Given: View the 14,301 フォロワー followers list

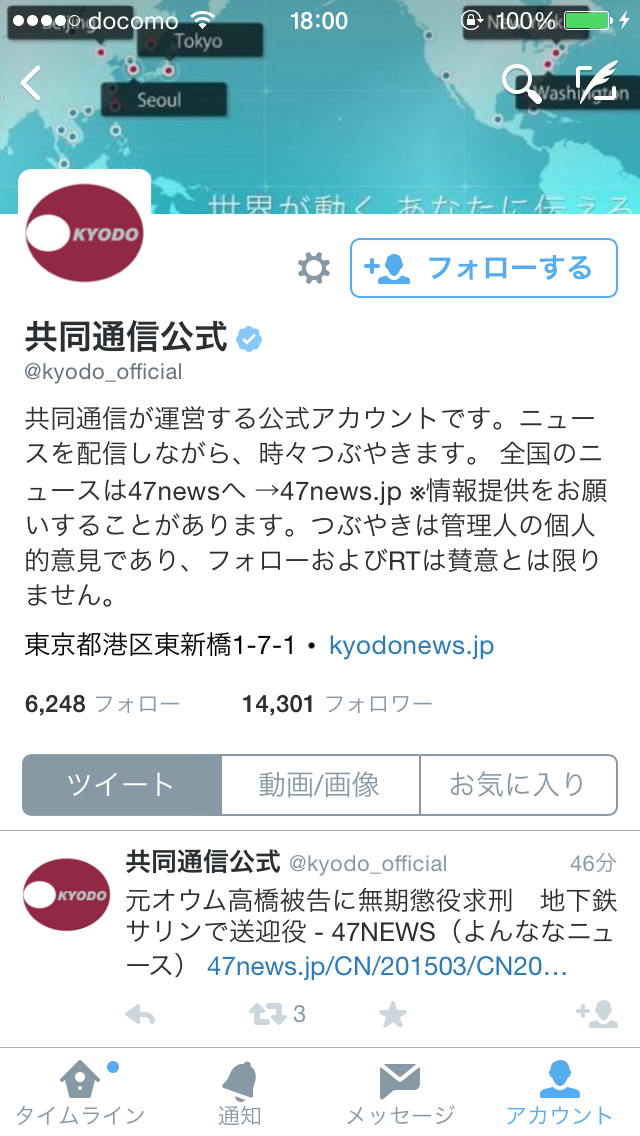Looking at the screenshot, I should (336, 704).
